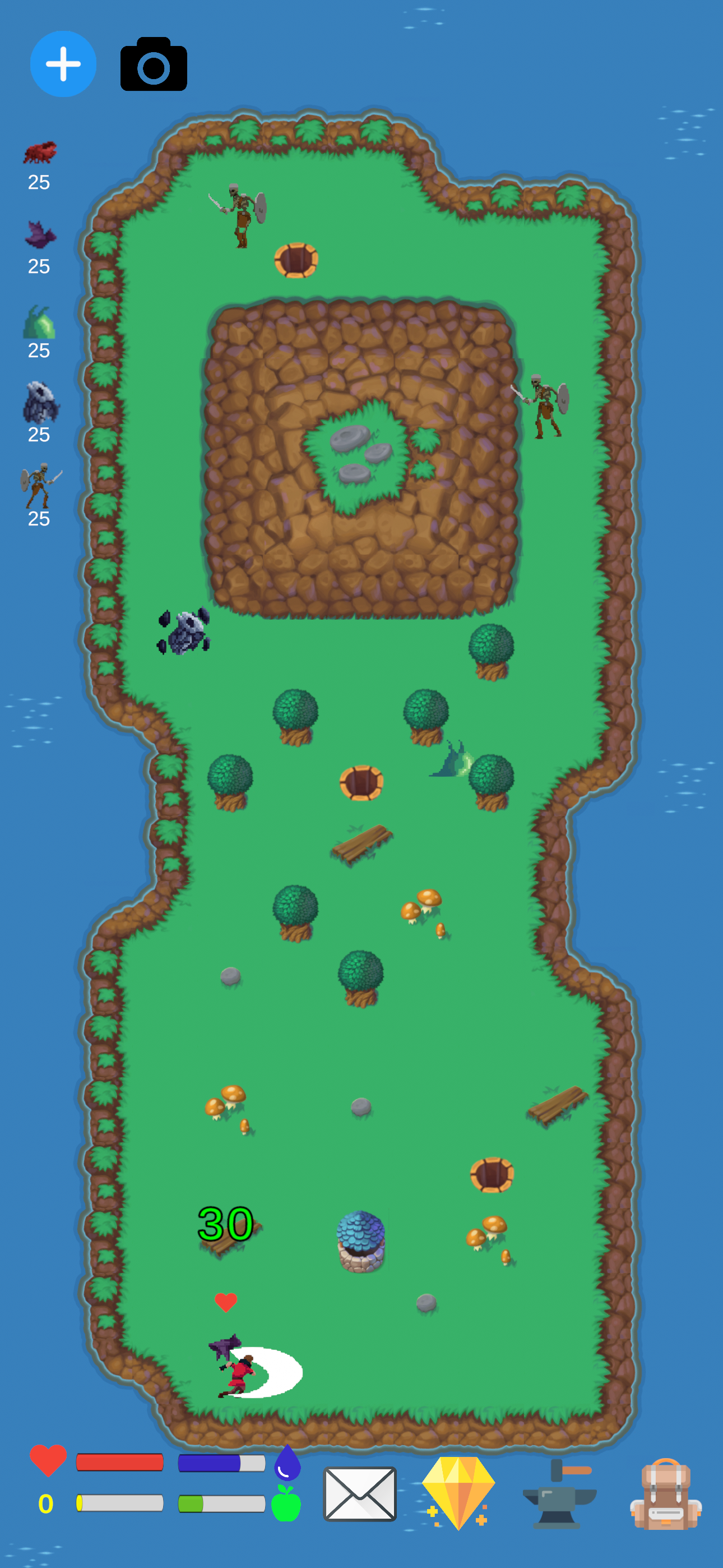Select the green slime enemy icon
The image size is (723, 1568).
click(x=40, y=321)
